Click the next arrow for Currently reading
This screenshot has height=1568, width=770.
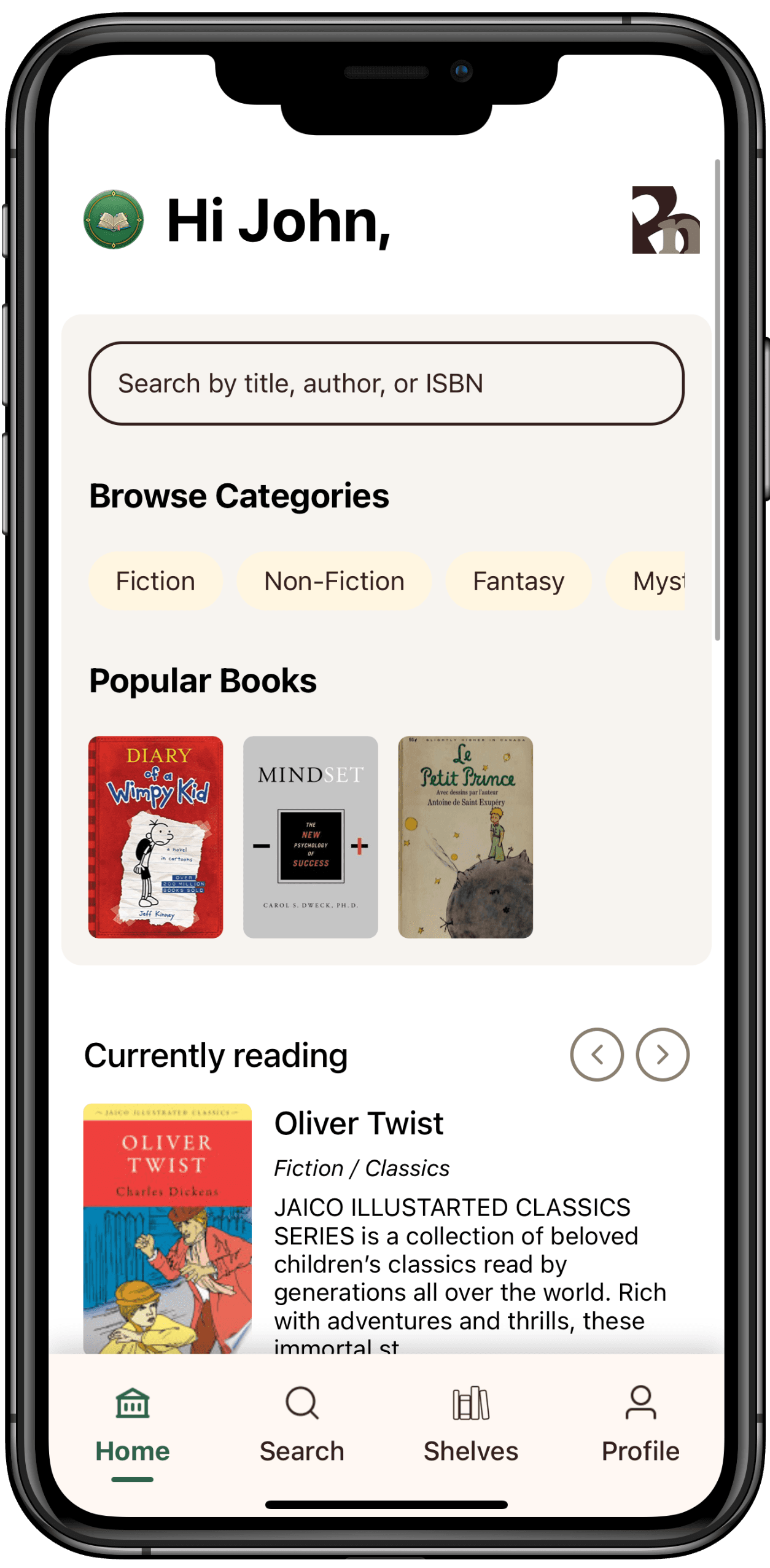point(662,1054)
